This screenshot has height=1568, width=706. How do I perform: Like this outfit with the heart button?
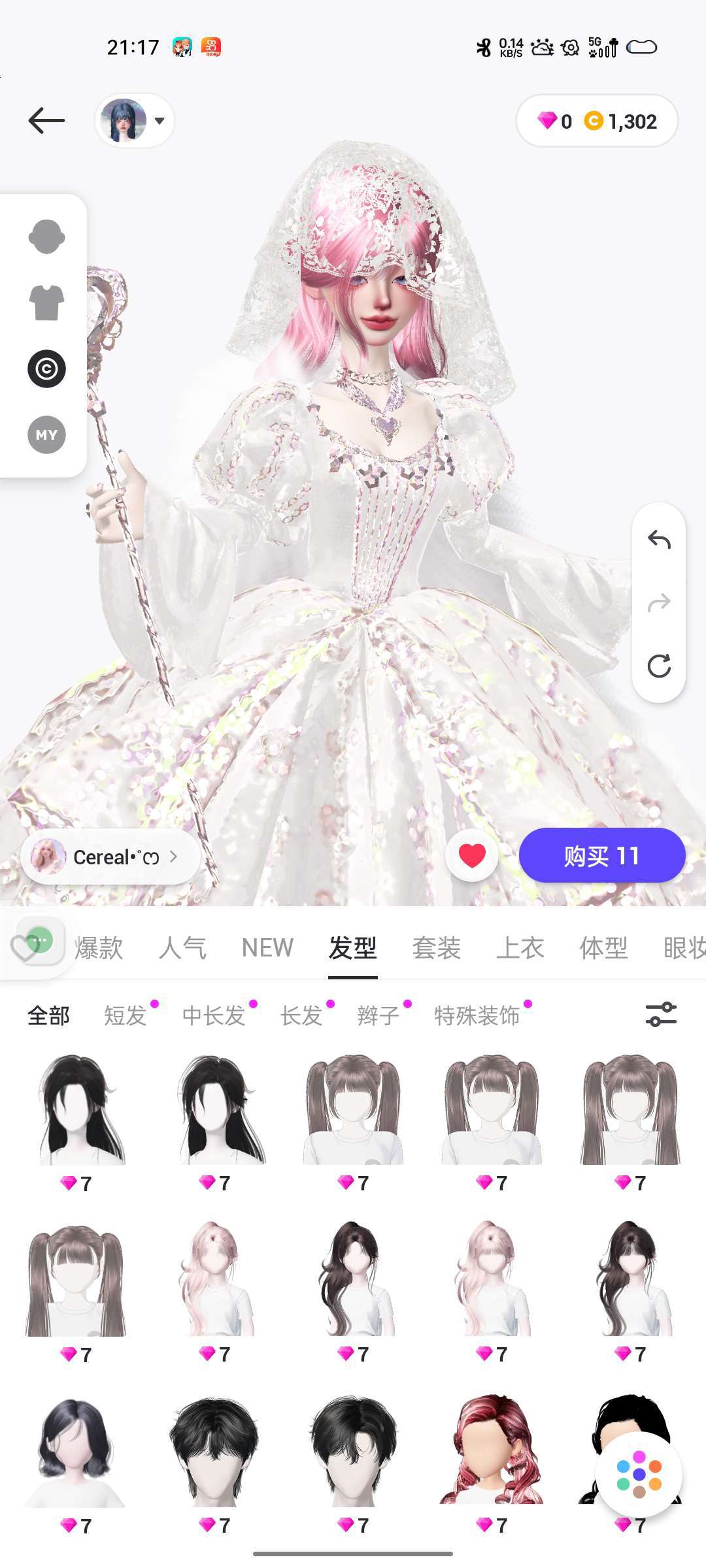472,856
